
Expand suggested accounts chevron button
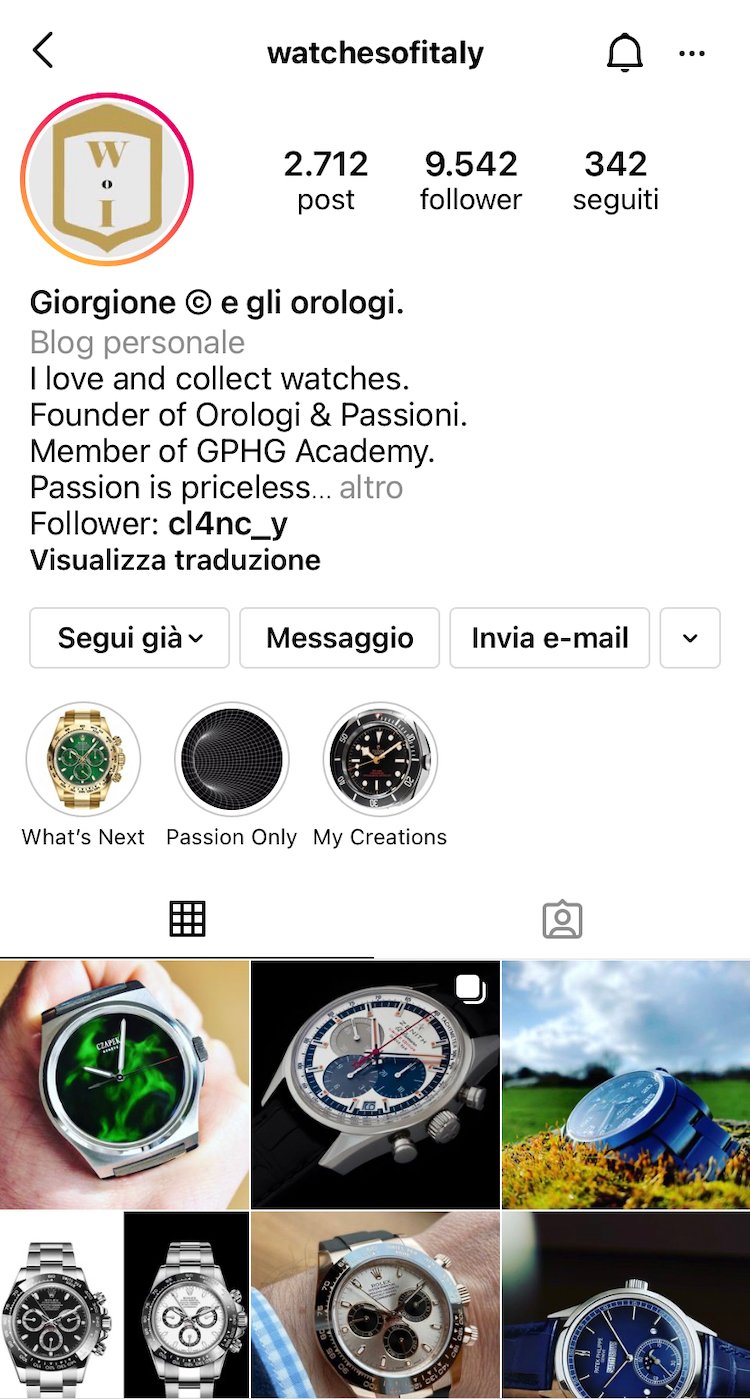tap(690, 638)
